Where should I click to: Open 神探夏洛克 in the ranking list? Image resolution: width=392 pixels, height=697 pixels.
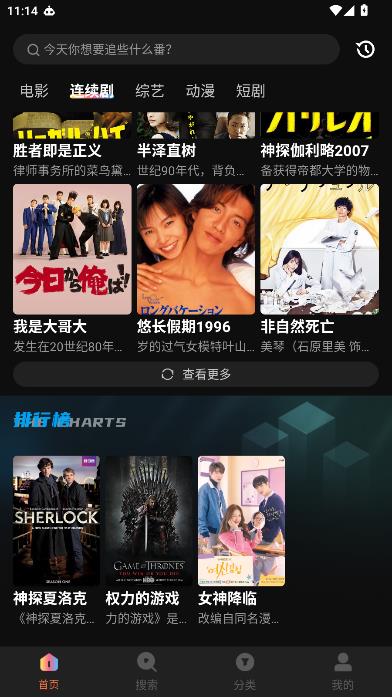tap(56, 541)
